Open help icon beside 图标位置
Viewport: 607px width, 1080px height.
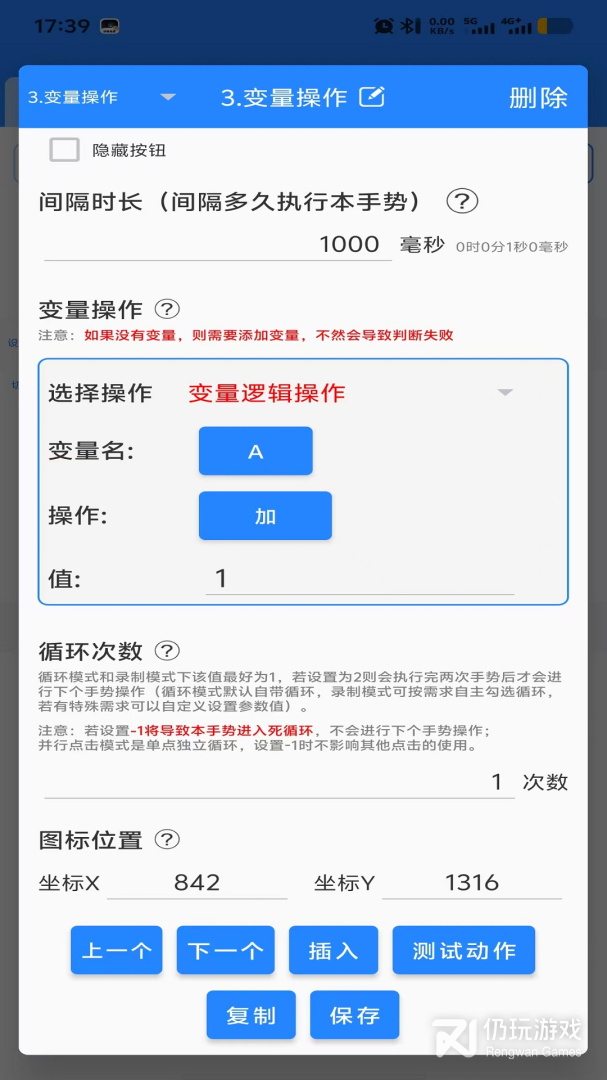[x=167, y=840]
